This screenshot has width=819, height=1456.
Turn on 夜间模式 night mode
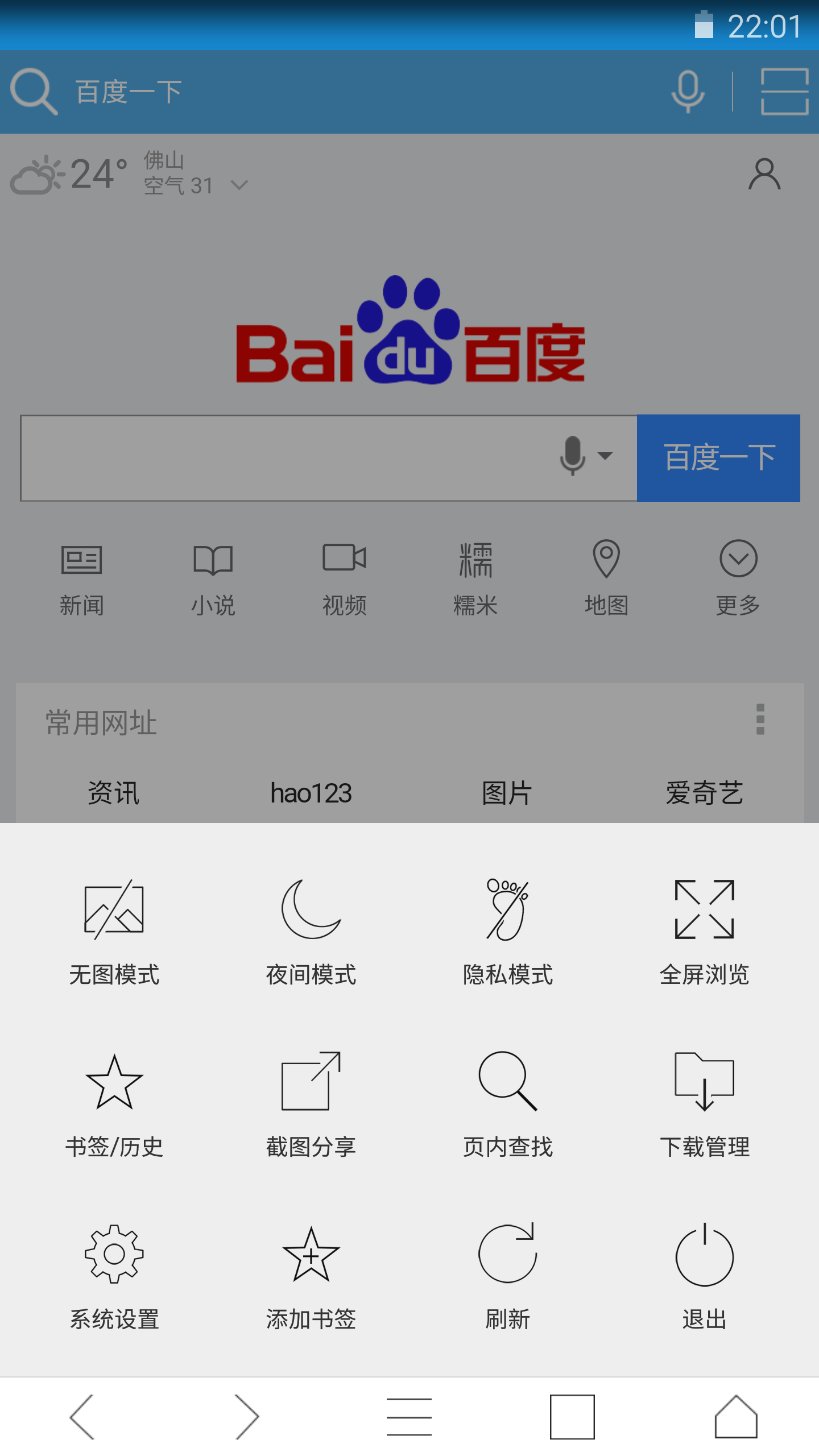tap(311, 933)
